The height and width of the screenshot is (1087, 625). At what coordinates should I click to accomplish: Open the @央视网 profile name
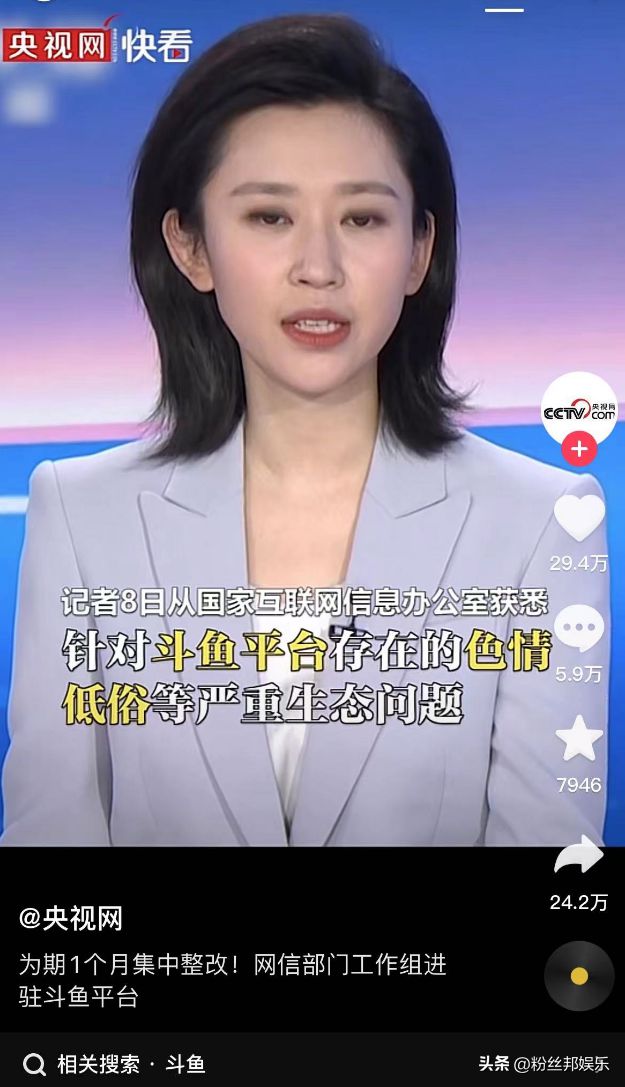[x=71, y=918]
